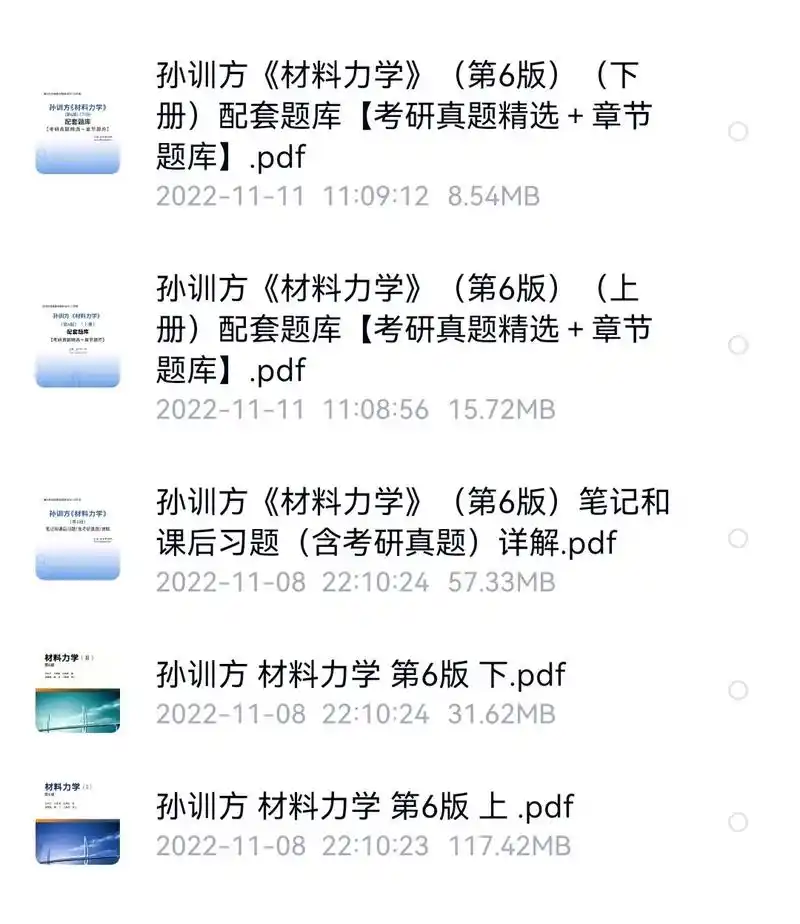Click the green bridge cover of 材料力学 下
This screenshot has height=924, width=800.
tap(76, 690)
